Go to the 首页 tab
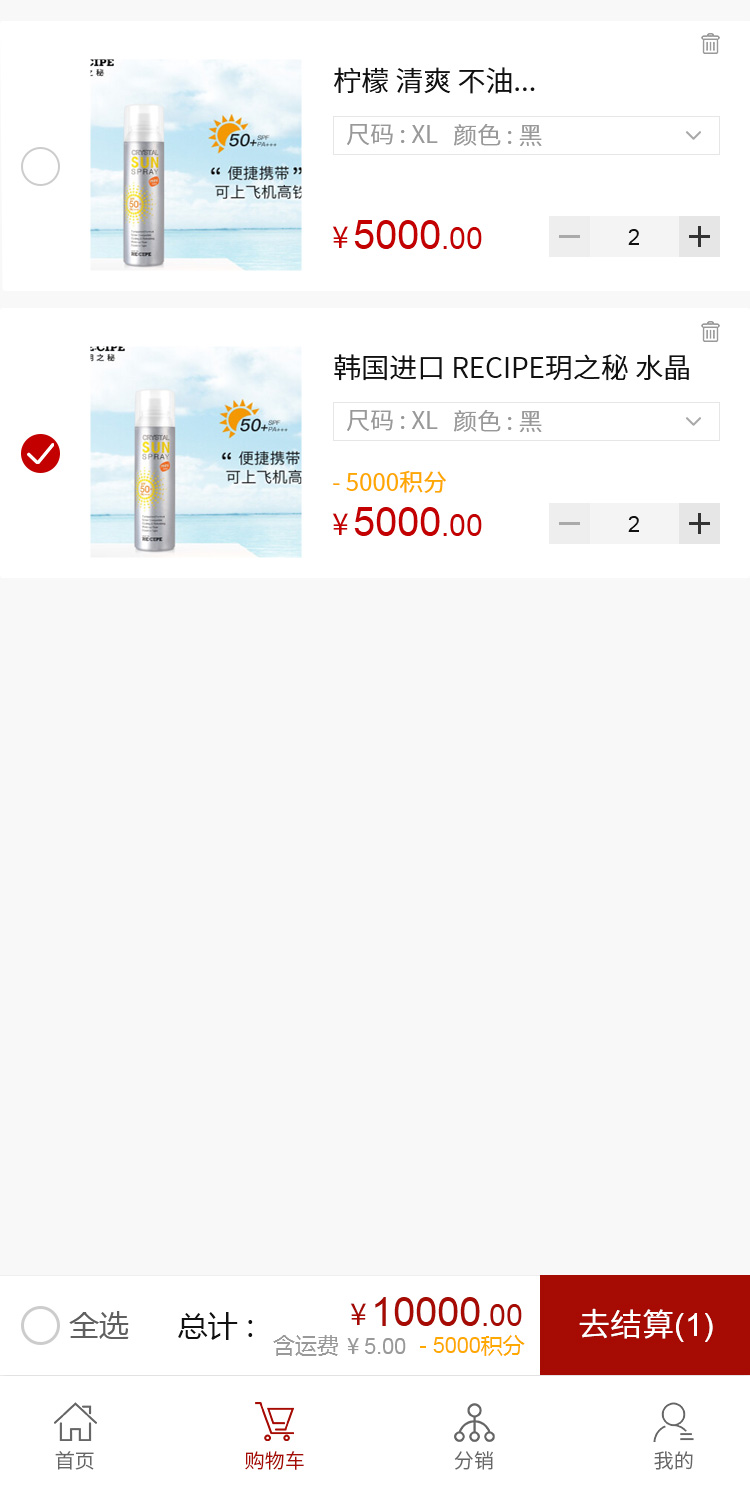This screenshot has height=1490, width=750. tap(75, 1435)
